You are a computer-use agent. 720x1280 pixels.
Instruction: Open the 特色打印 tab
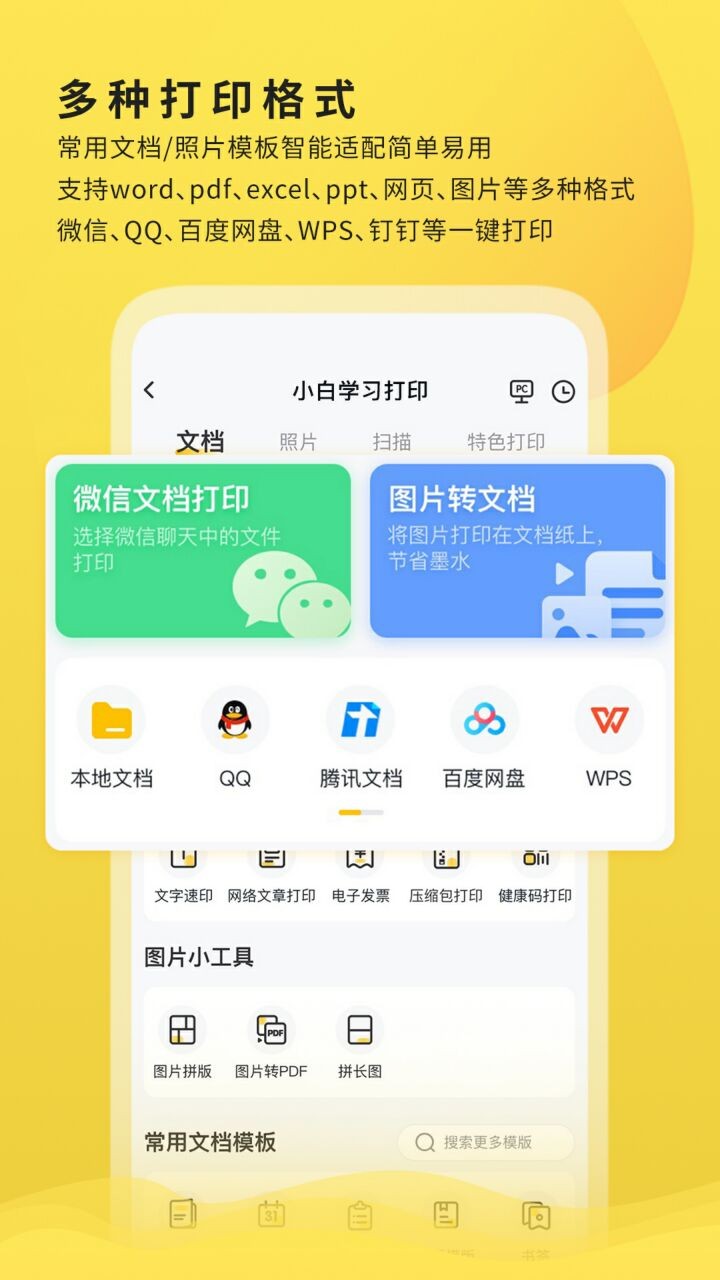click(x=508, y=442)
